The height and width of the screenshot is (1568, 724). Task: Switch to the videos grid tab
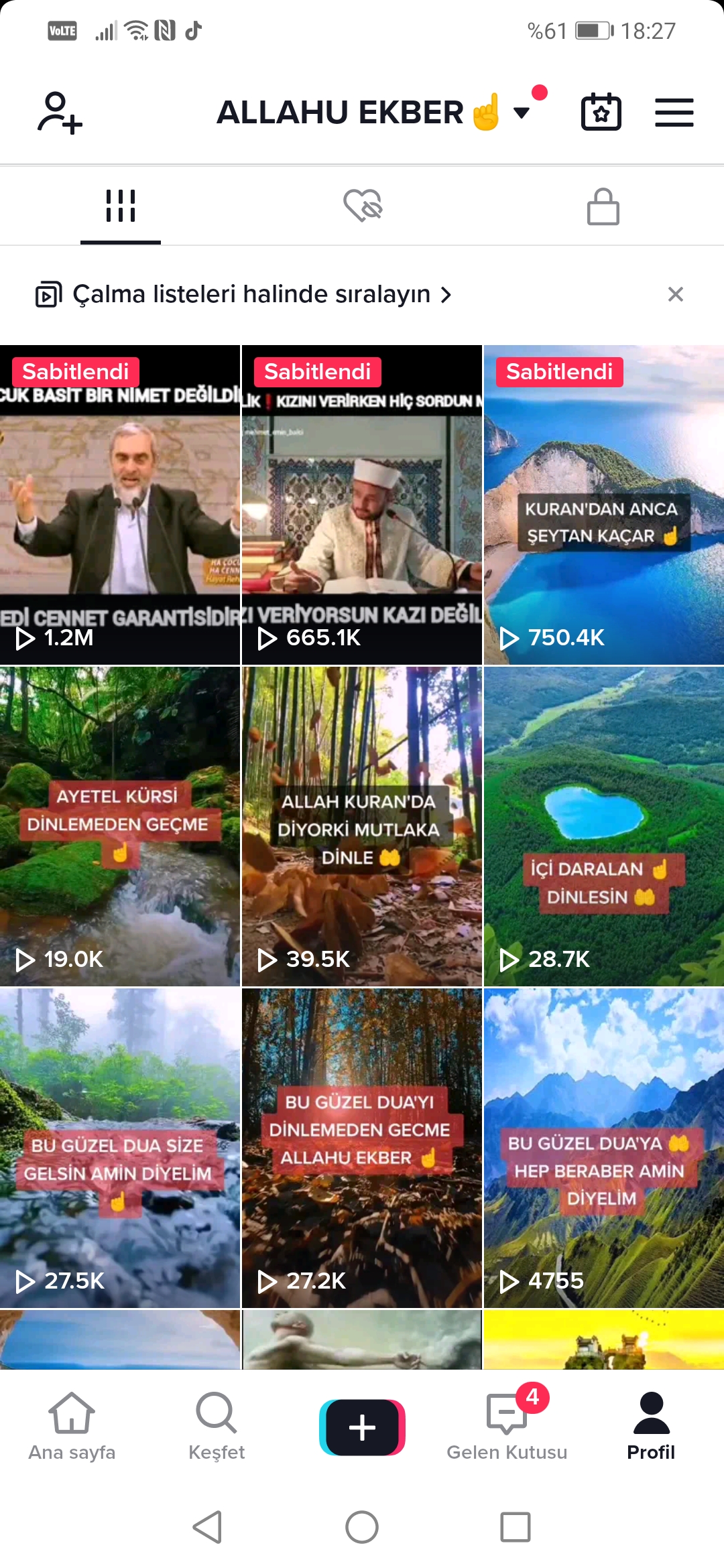click(x=121, y=206)
